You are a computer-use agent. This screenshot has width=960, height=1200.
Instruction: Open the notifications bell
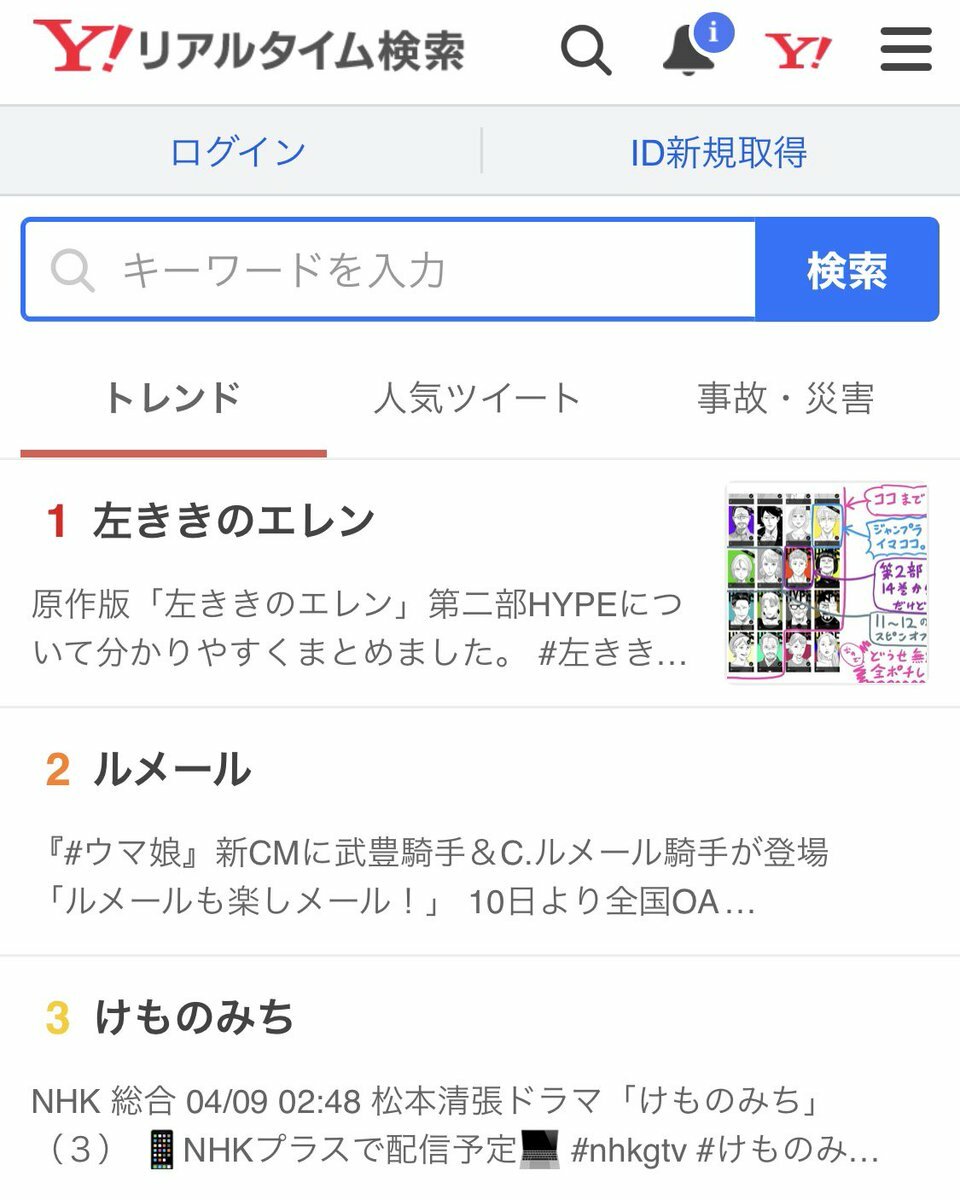pos(690,50)
